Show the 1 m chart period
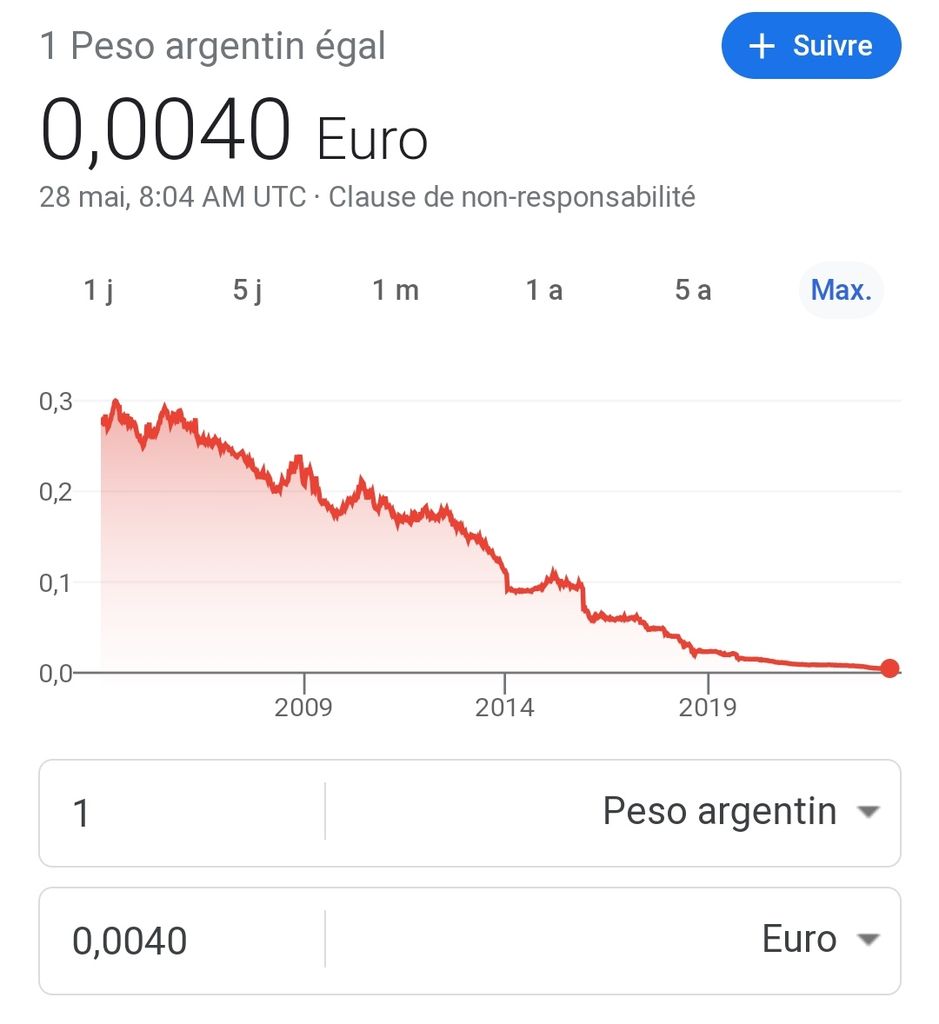 [x=396, y=291]
